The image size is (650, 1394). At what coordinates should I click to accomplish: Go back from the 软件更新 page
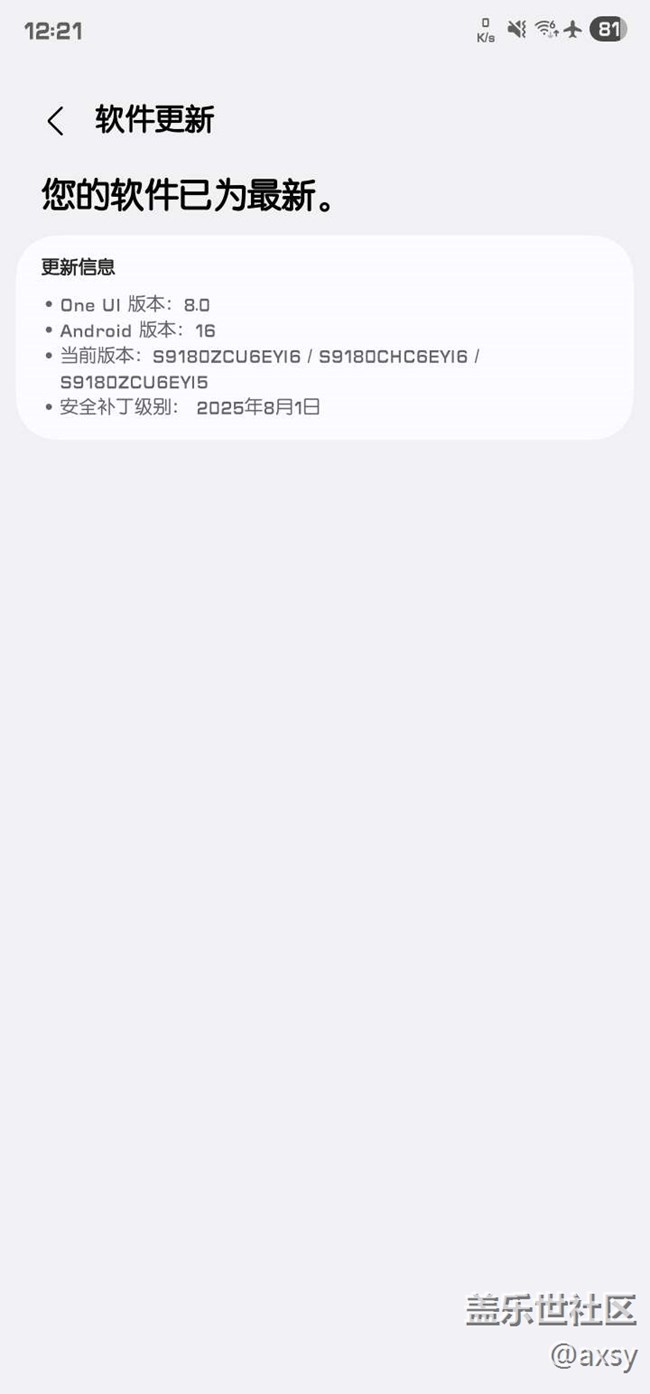pyautogui.click(x=55, y=121)
